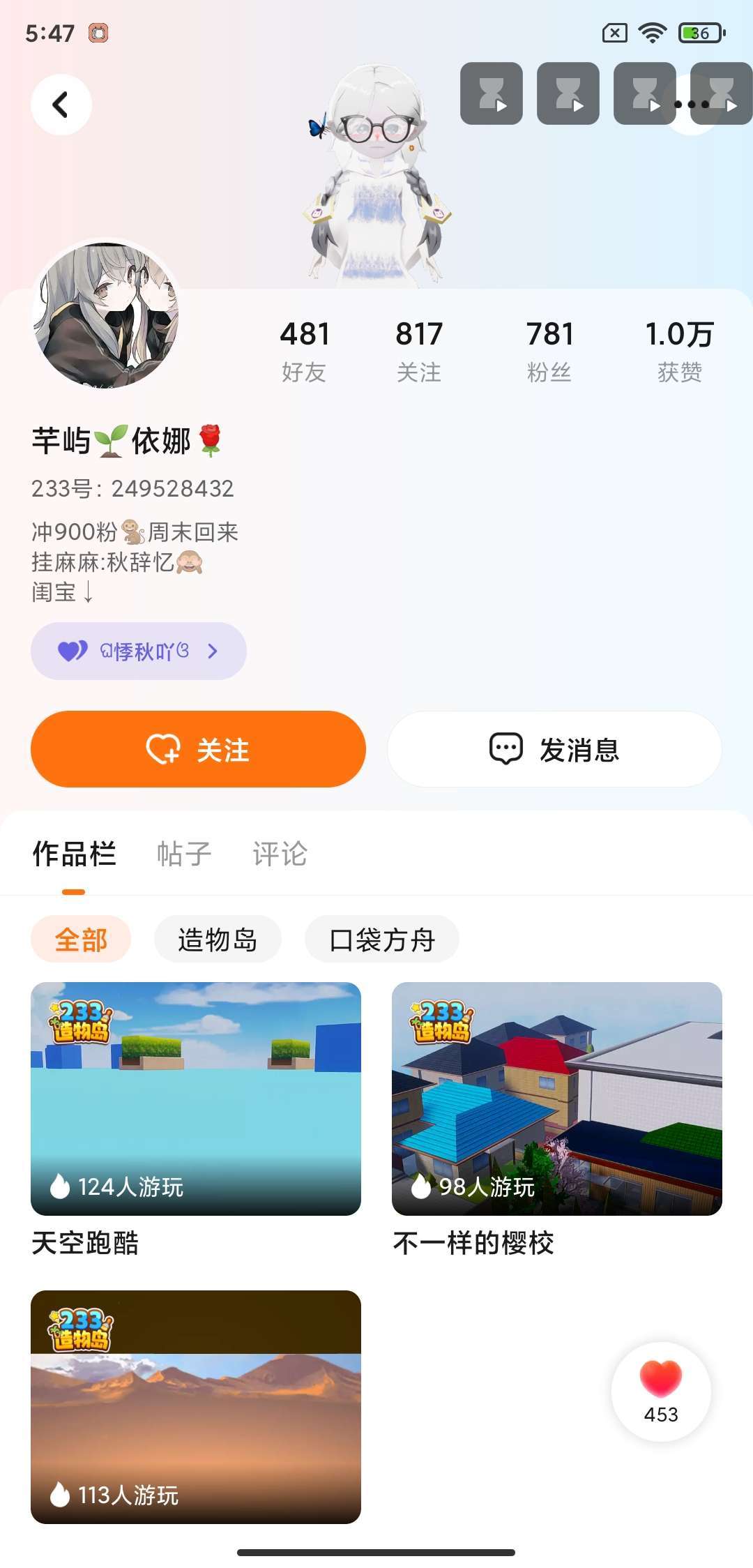The height and width of the screenshot is (1568, 753).
Task: Select the 口袋方舟 filter chip
Action: click(382, 940)
